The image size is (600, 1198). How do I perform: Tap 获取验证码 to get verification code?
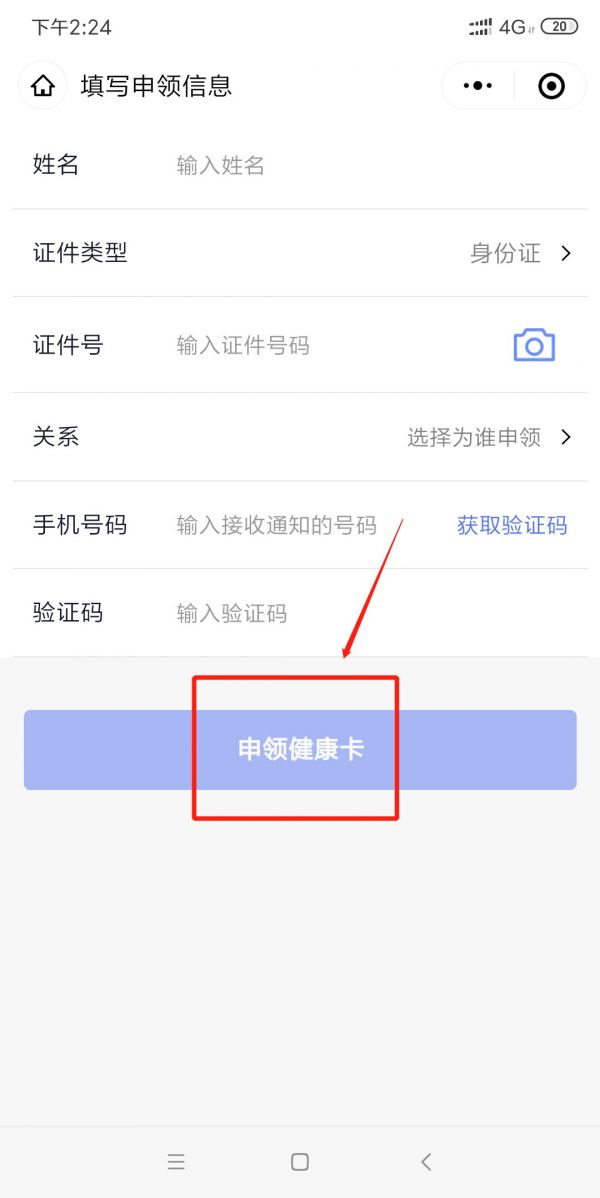point(512,526)
